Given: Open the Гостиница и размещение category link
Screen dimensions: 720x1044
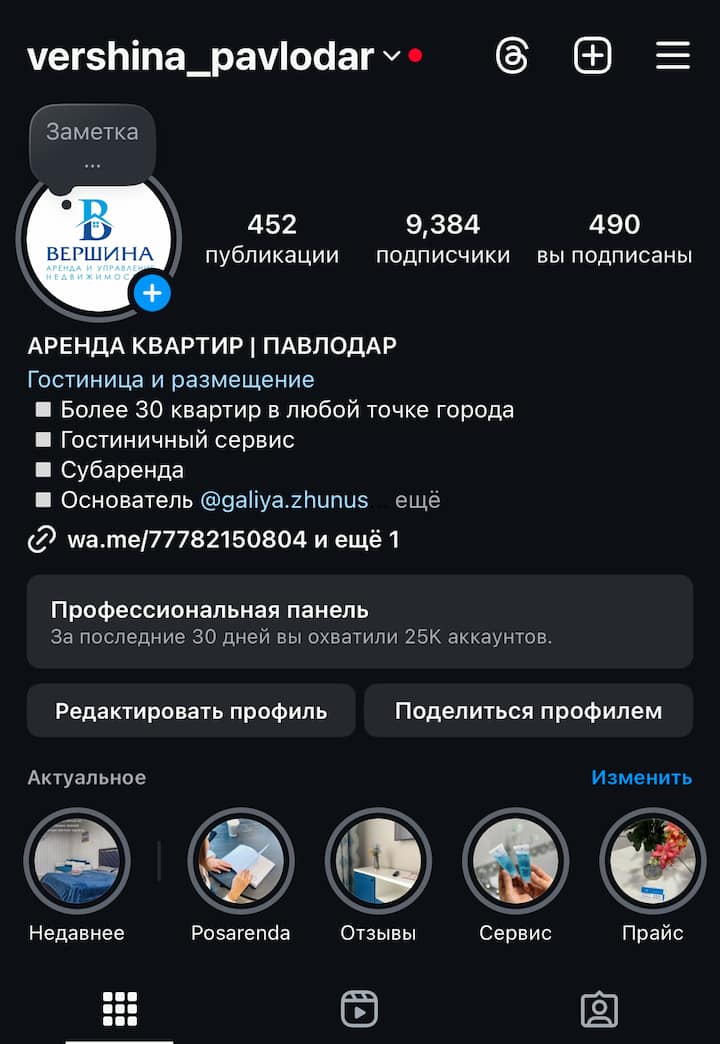Looking at the screenshot, I should point(171,380).
